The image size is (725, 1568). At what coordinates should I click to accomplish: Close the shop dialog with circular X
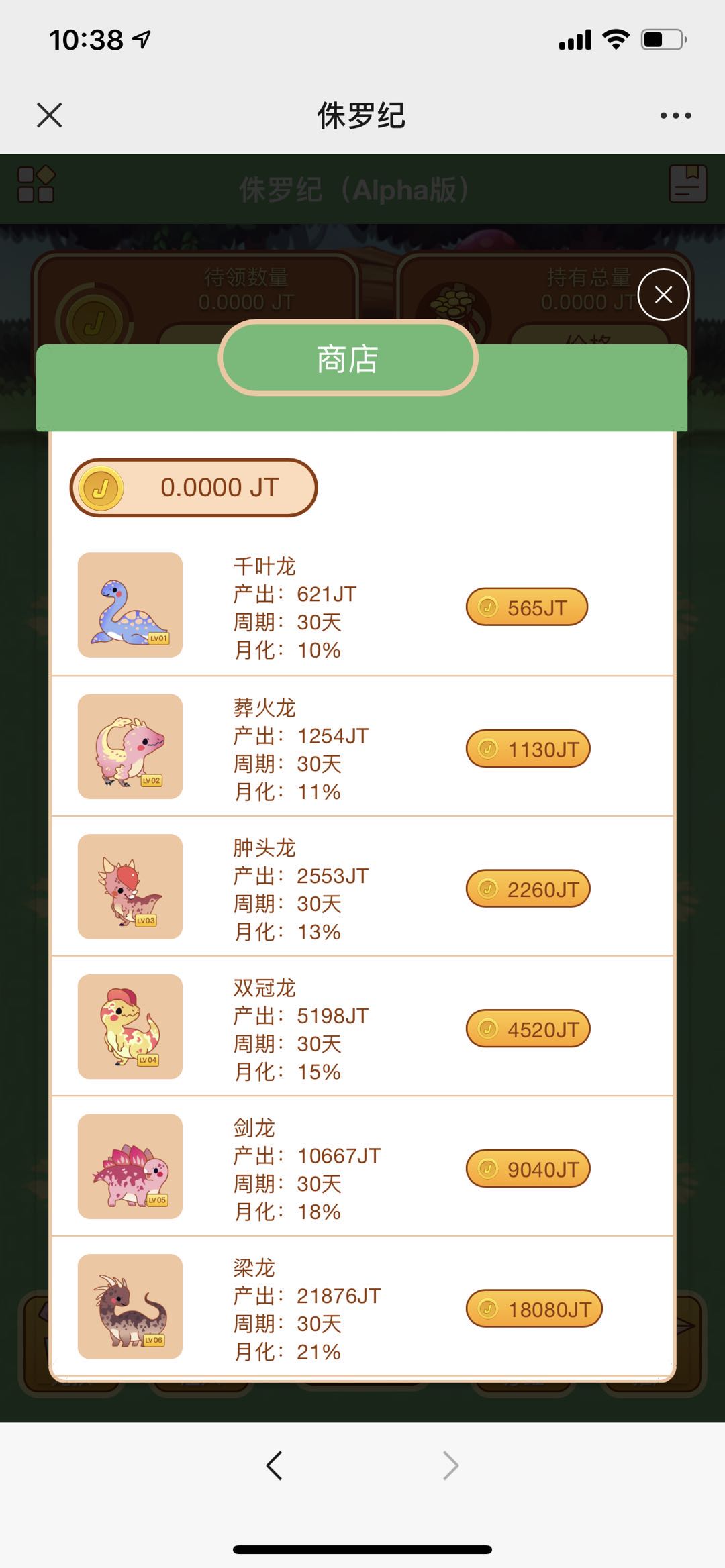[663, 293]
